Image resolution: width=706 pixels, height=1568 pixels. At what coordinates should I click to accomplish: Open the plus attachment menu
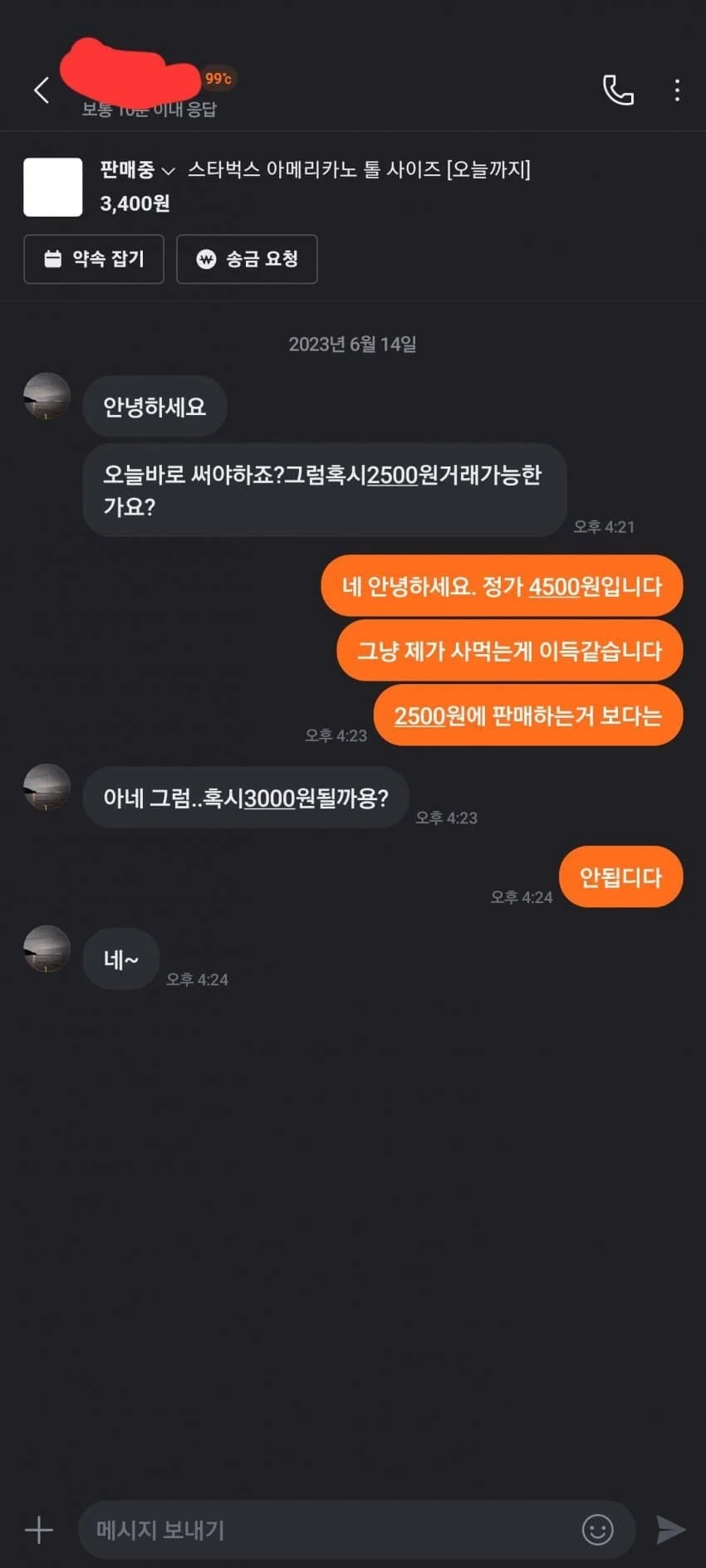[x=39, y=1530]
